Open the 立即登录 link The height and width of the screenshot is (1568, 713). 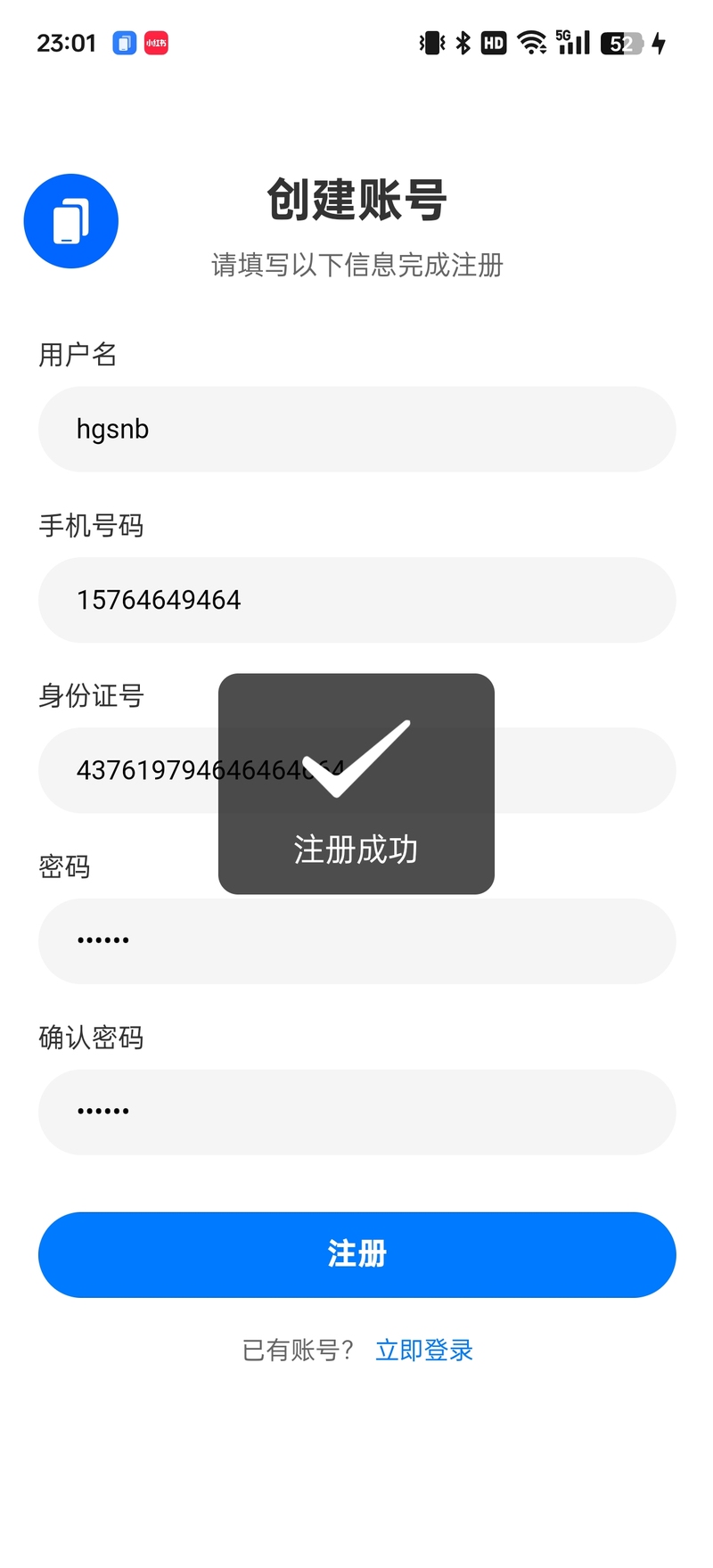tap(424, 1350)
